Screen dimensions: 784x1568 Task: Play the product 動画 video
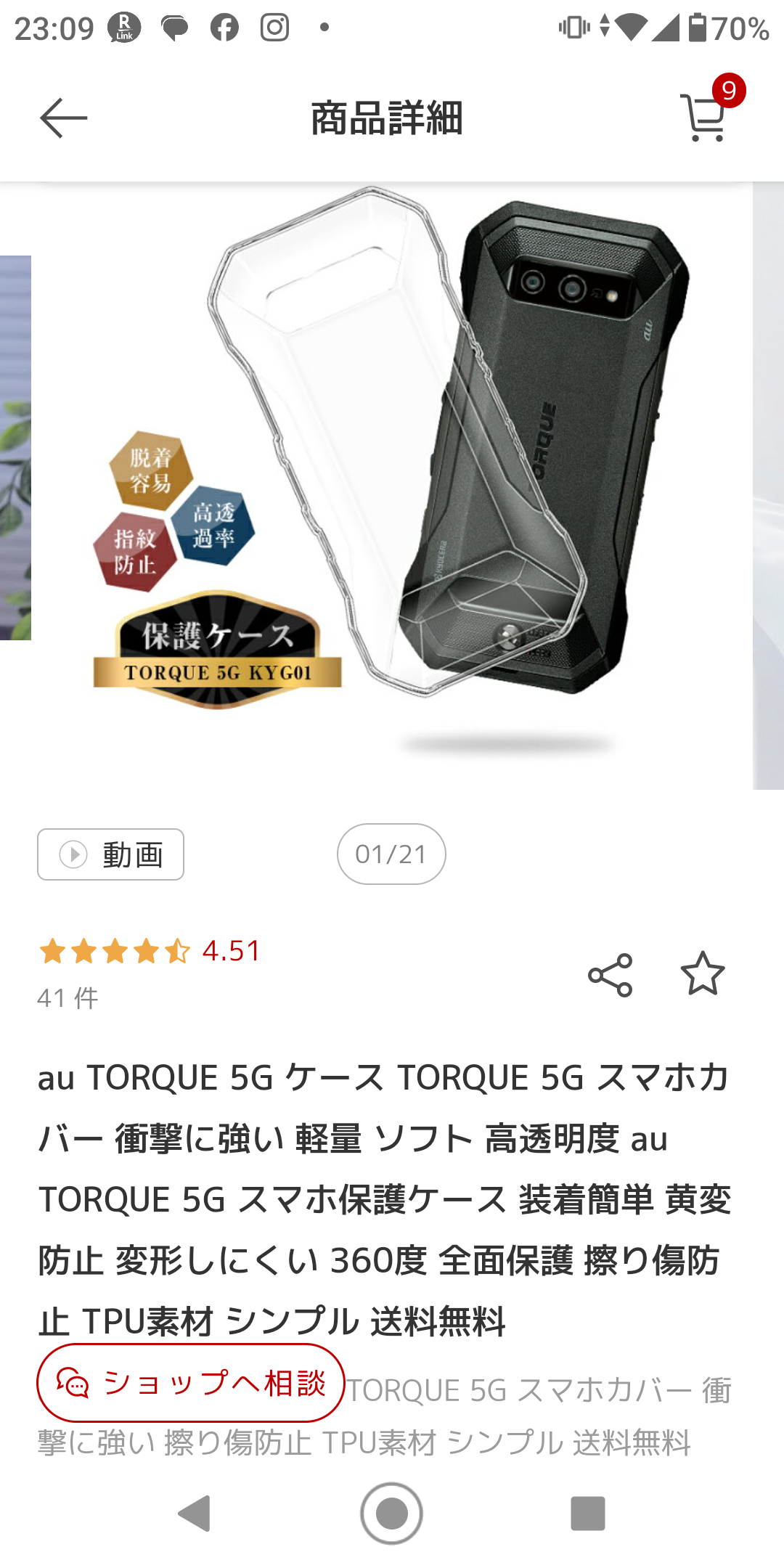[110, 854]
